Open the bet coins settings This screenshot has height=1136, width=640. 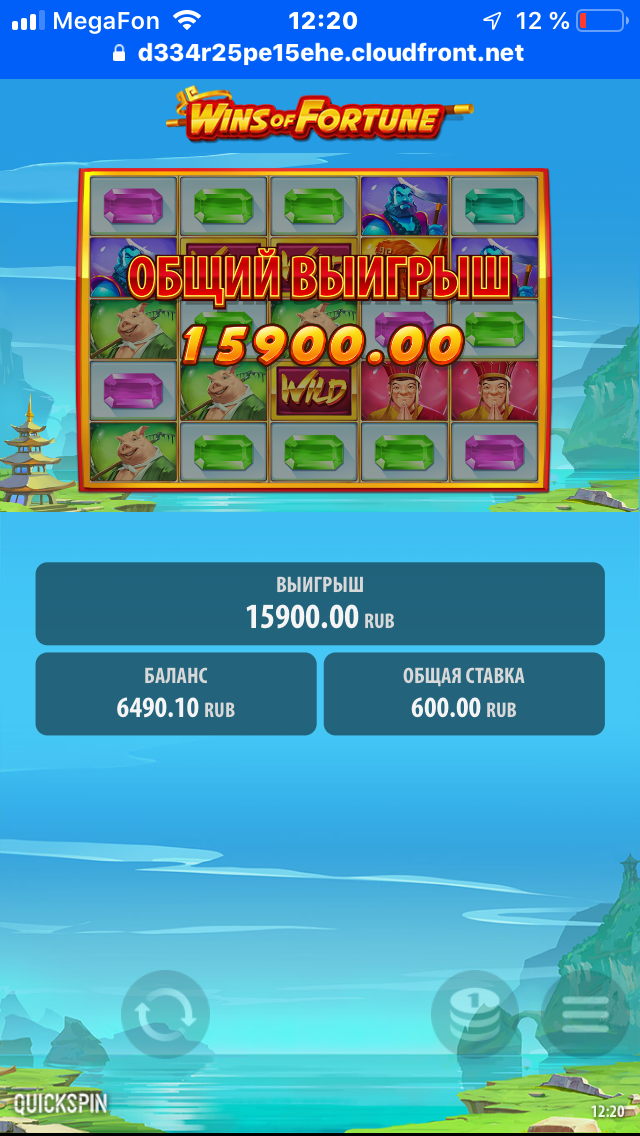pos(475,1015)
